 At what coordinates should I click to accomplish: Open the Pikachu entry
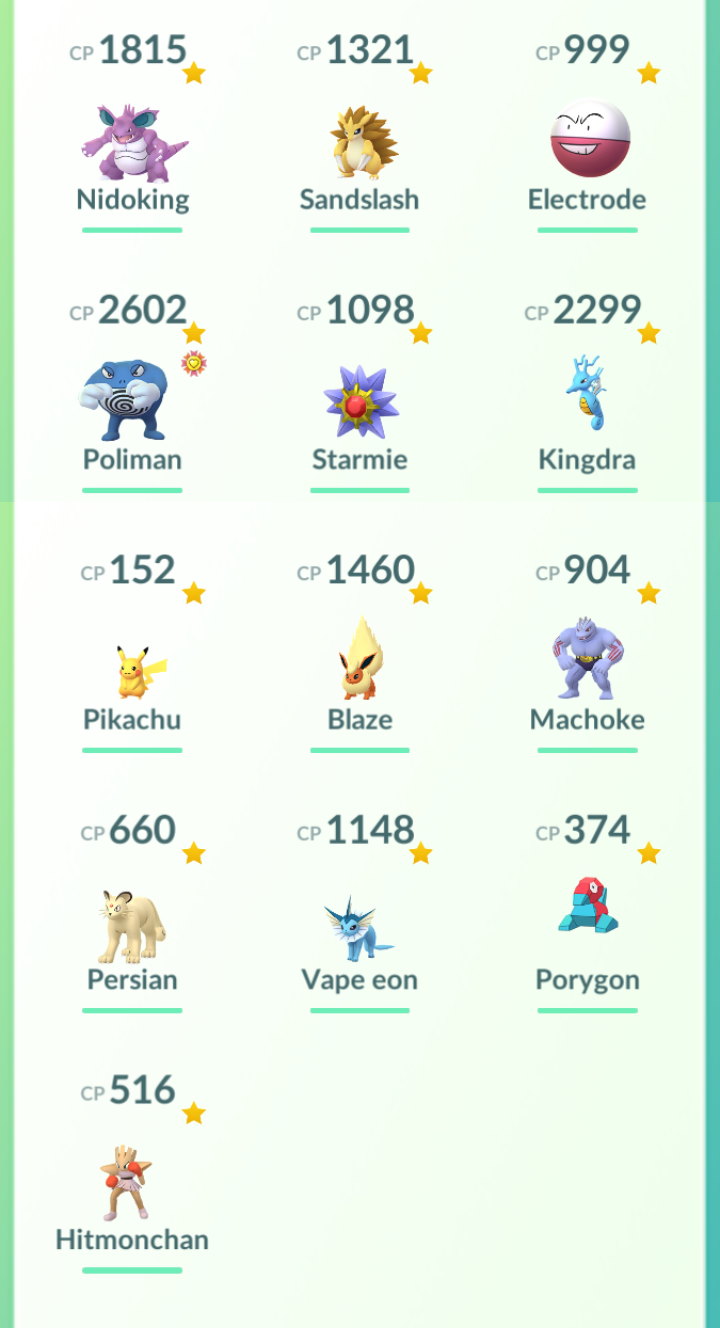pyautogui.click(x=132, y=672)
